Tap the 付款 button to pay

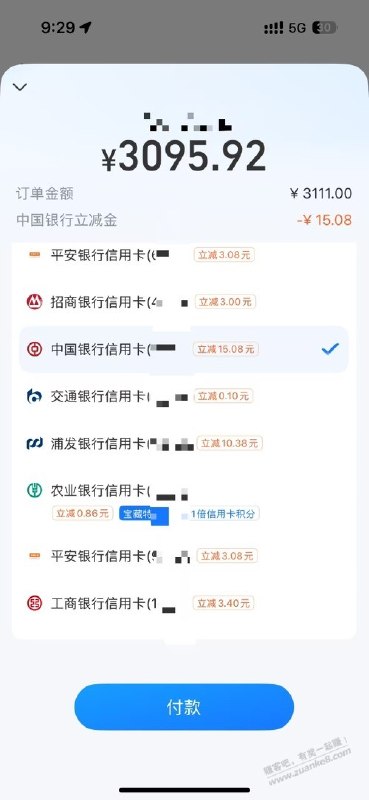point(184,707)
